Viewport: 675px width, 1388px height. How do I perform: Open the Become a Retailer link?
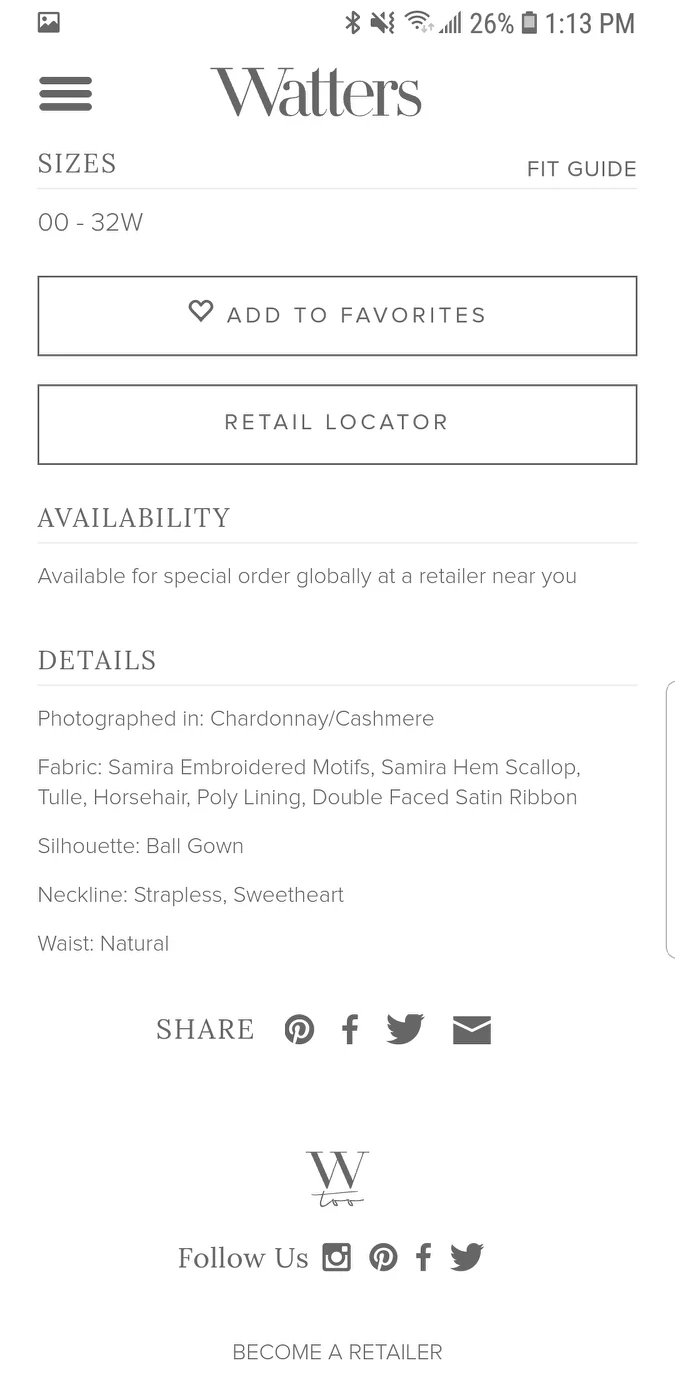click(x=337, y=1352)
